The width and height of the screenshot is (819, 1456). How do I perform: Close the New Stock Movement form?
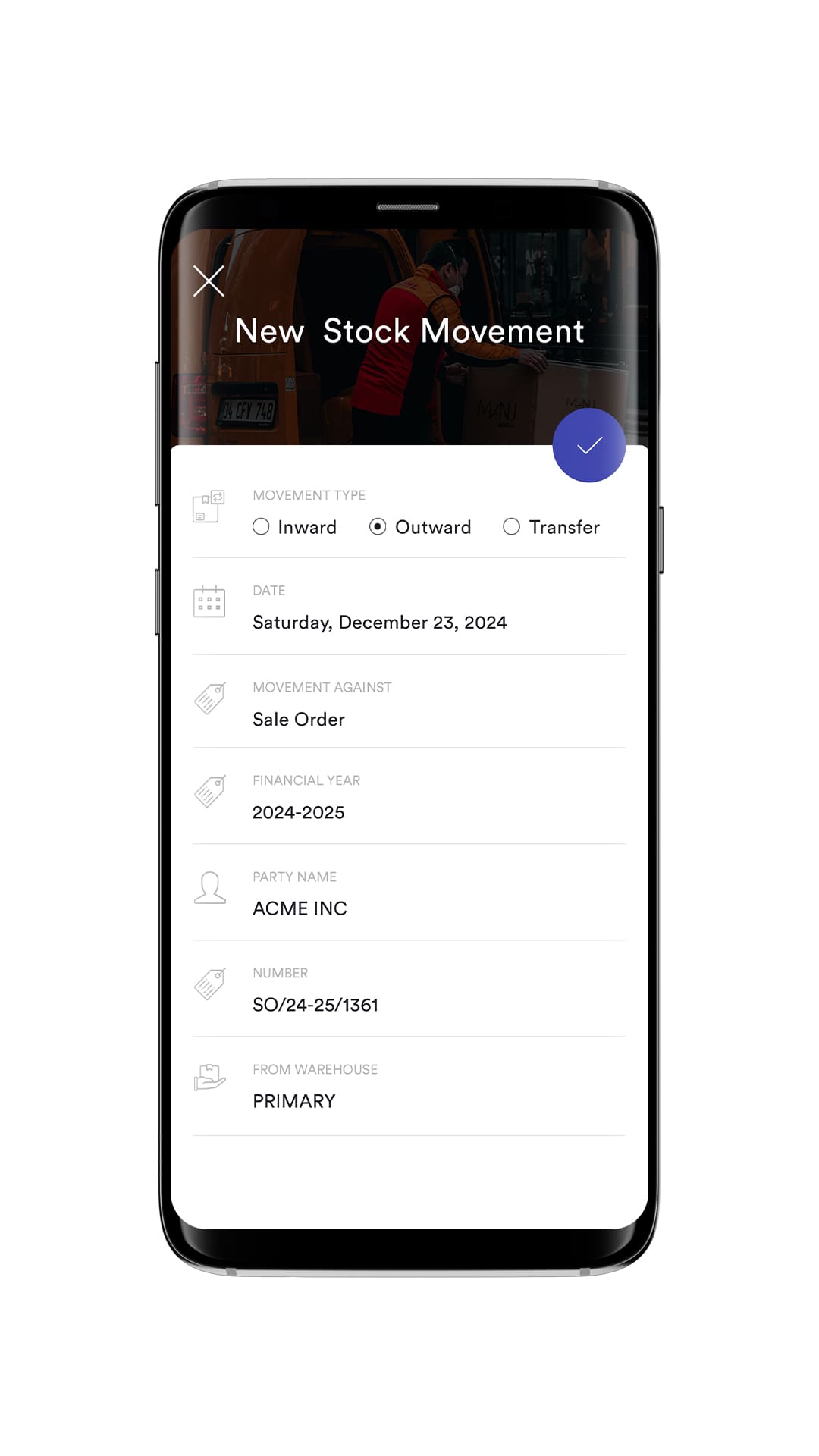(209, 281)
